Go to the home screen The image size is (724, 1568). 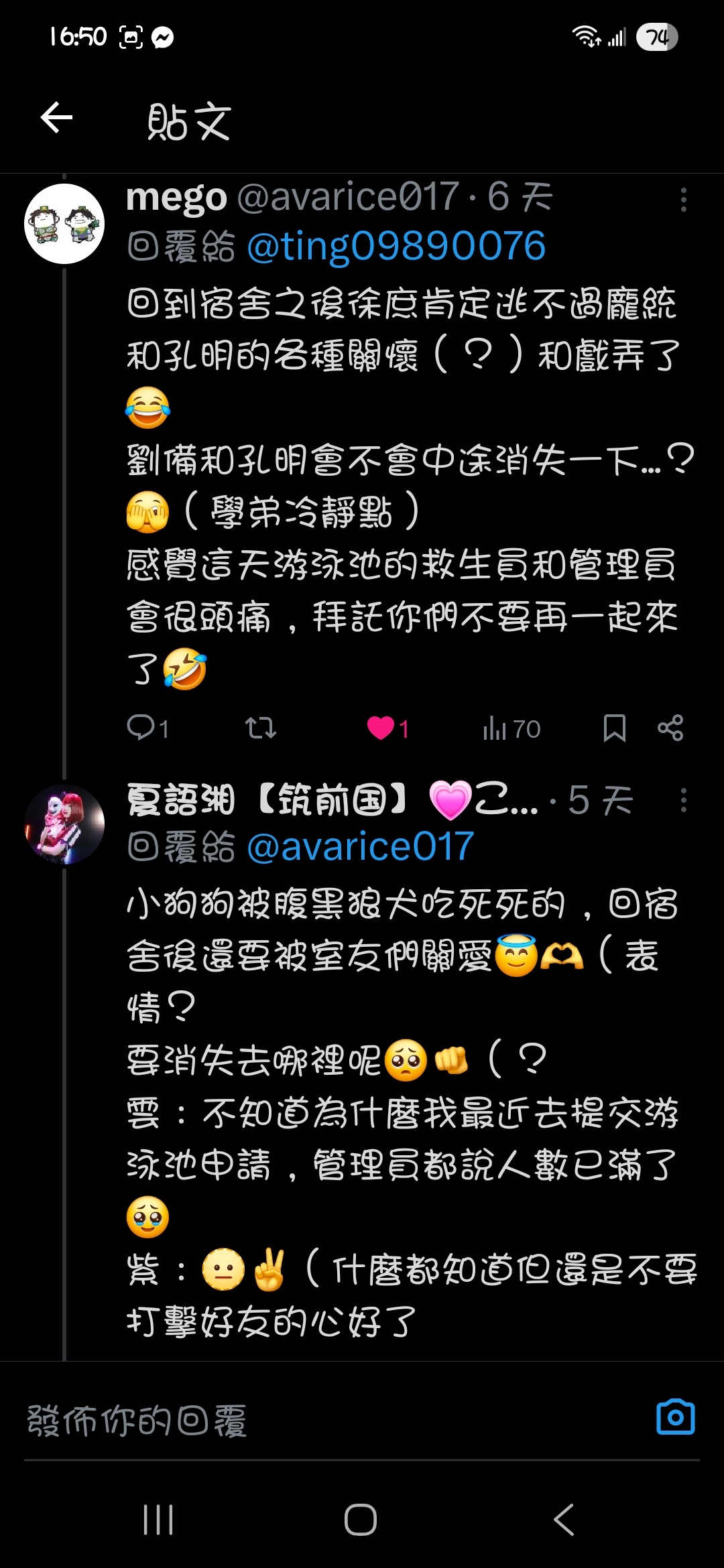361,1520
